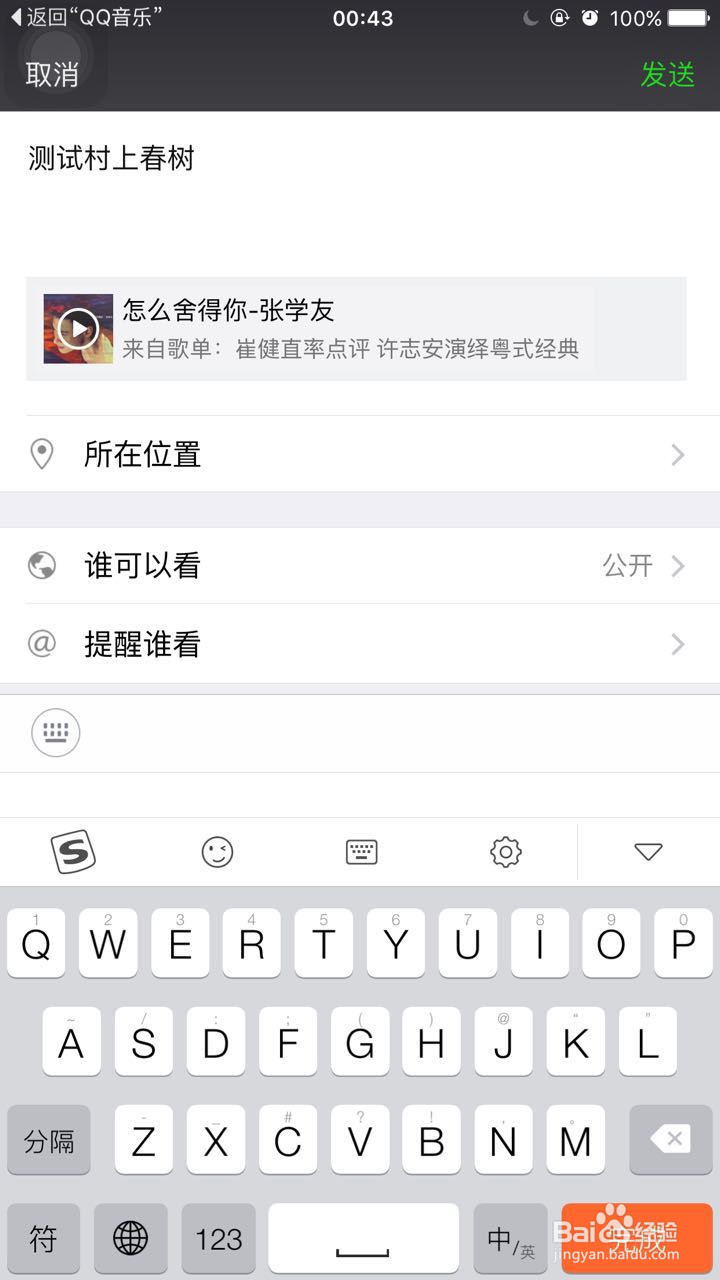Viewport: 720px width, 1280px height.
Task: Switch to symbol input with the 符 key
Action: click(42, 1238)
